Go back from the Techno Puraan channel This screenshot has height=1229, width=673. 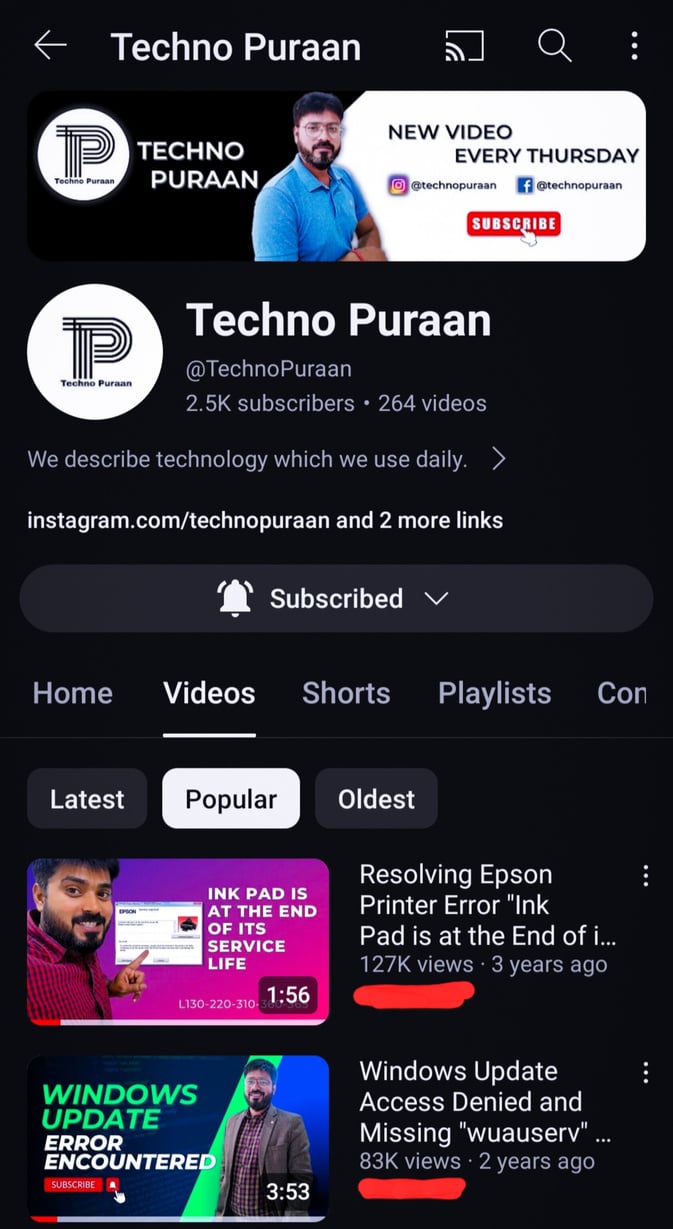pos(49,46)
